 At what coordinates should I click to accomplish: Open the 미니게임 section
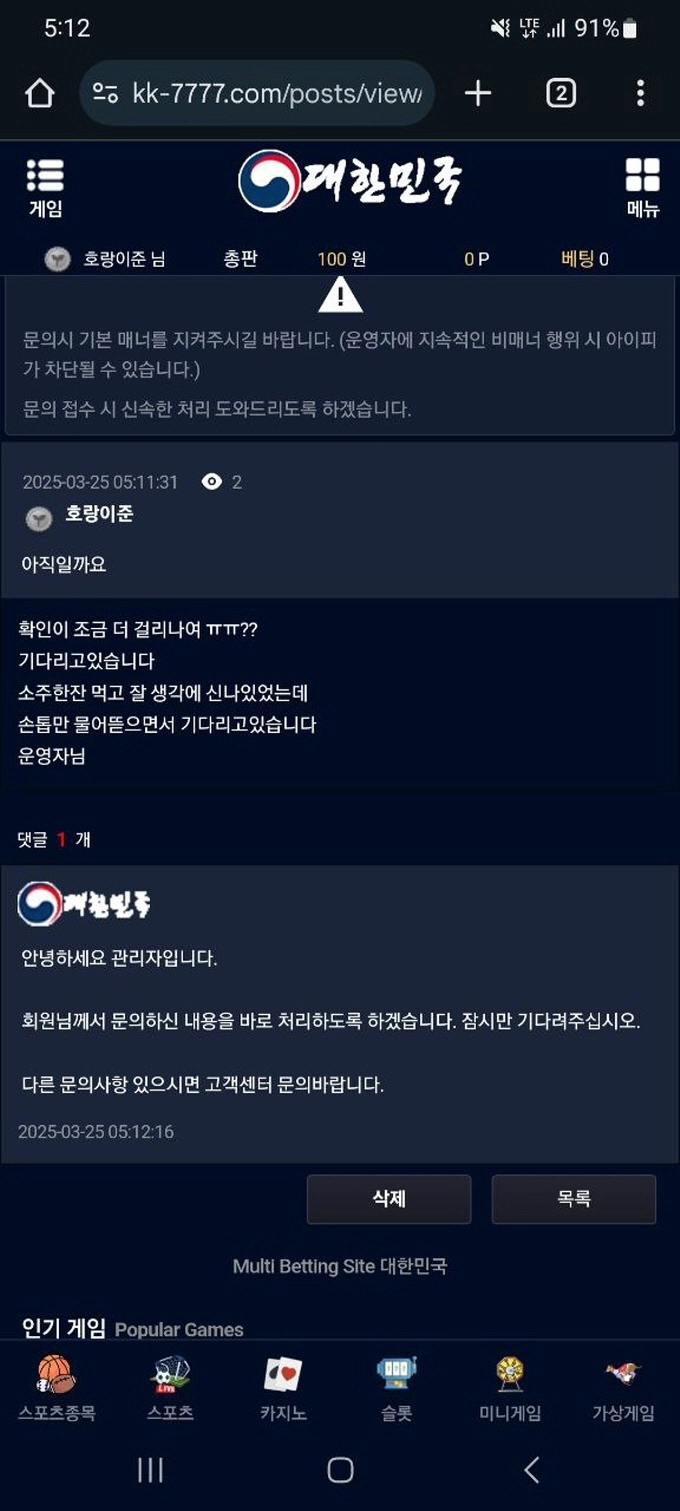pyautogui.click(x=510, y=1388)
